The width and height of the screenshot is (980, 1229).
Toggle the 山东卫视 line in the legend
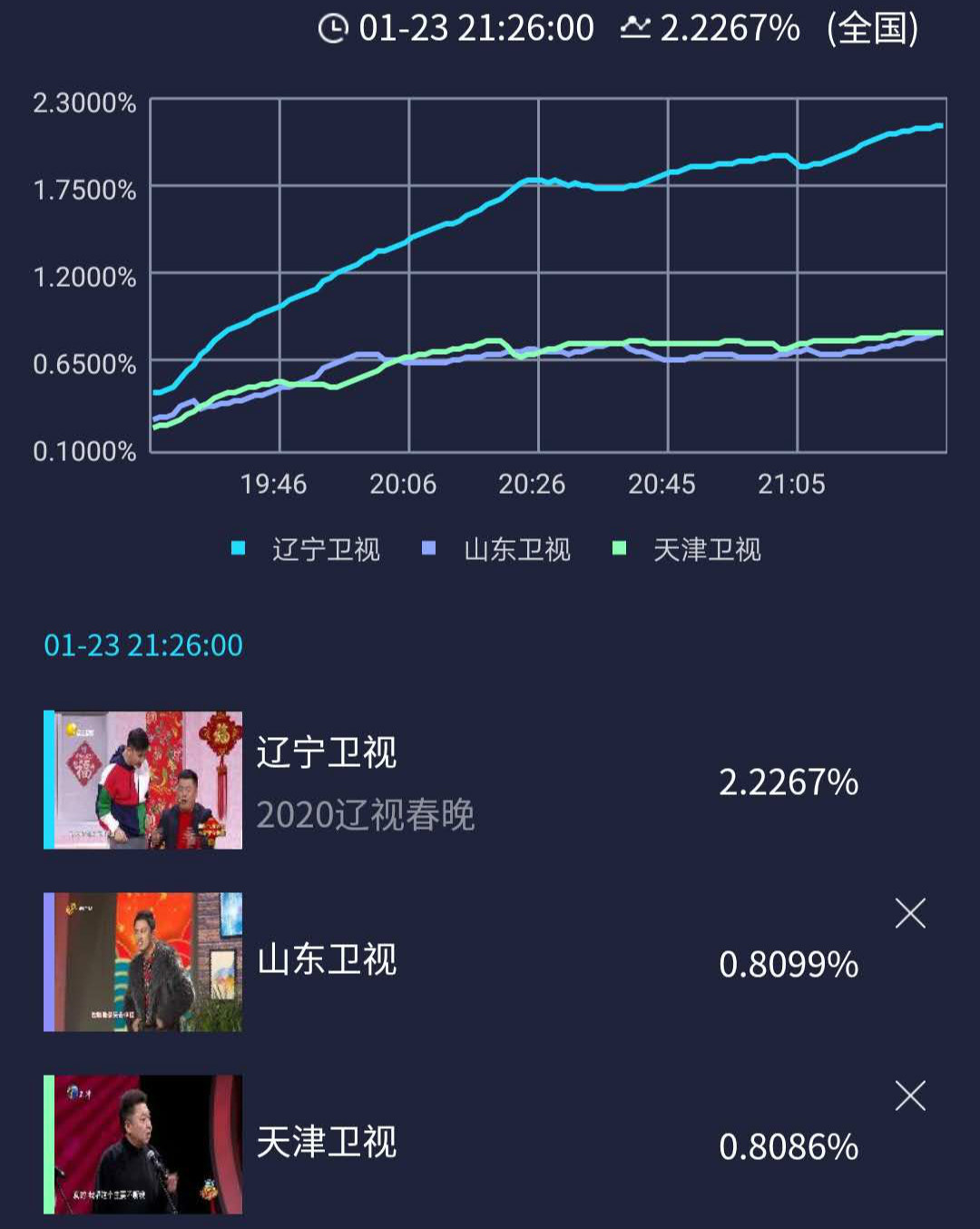[497, 549]
